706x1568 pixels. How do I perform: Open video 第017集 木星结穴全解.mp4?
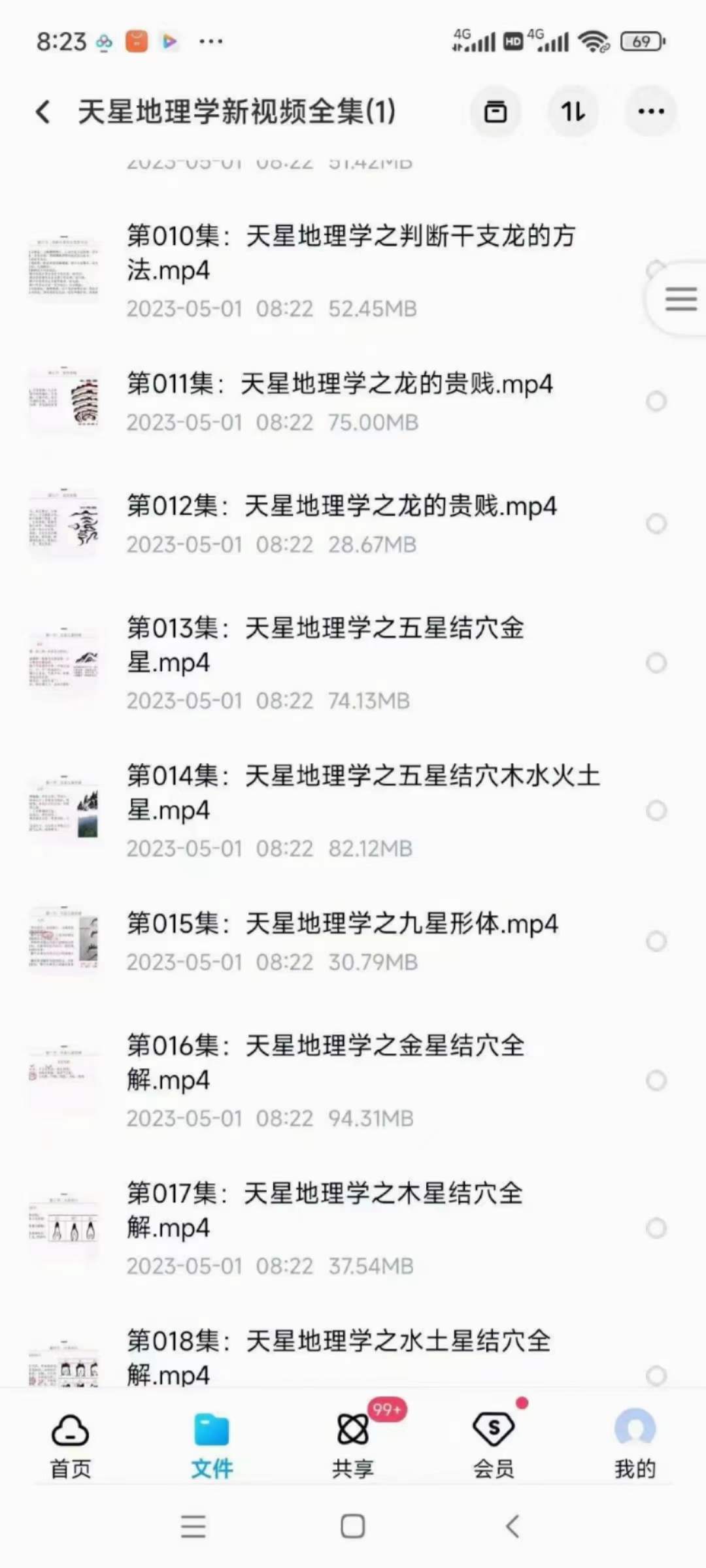(326, 1210)
